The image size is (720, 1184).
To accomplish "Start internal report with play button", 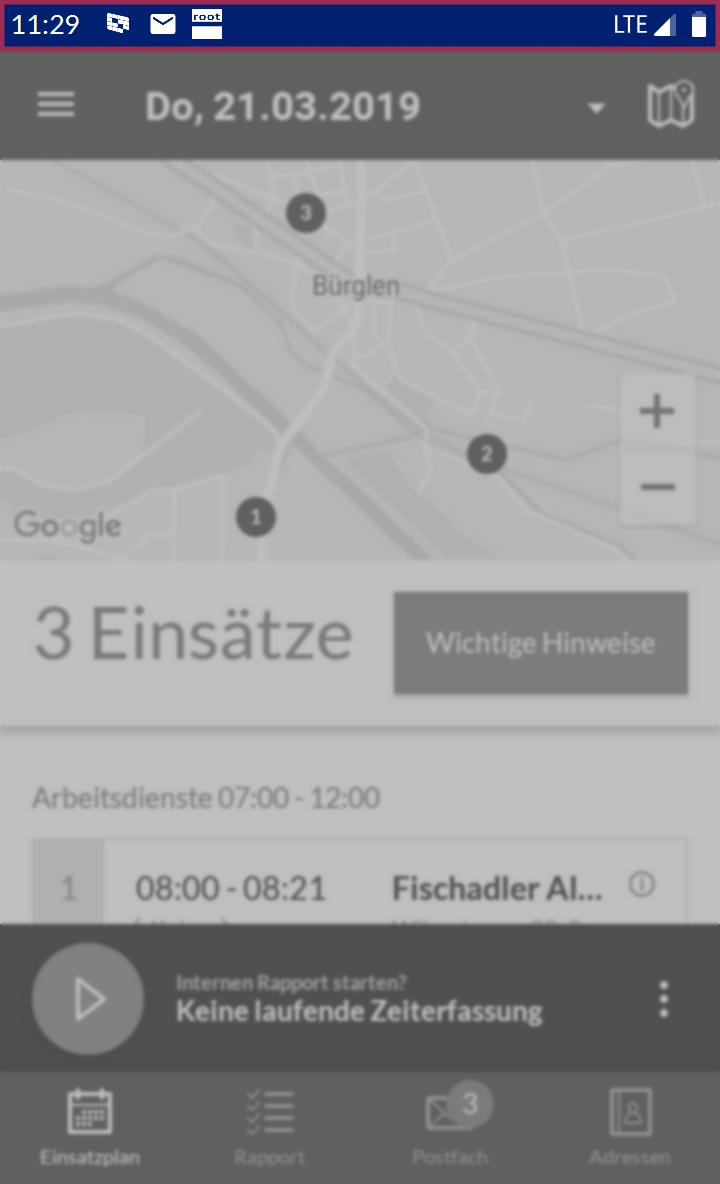I will tap(88, 999).
